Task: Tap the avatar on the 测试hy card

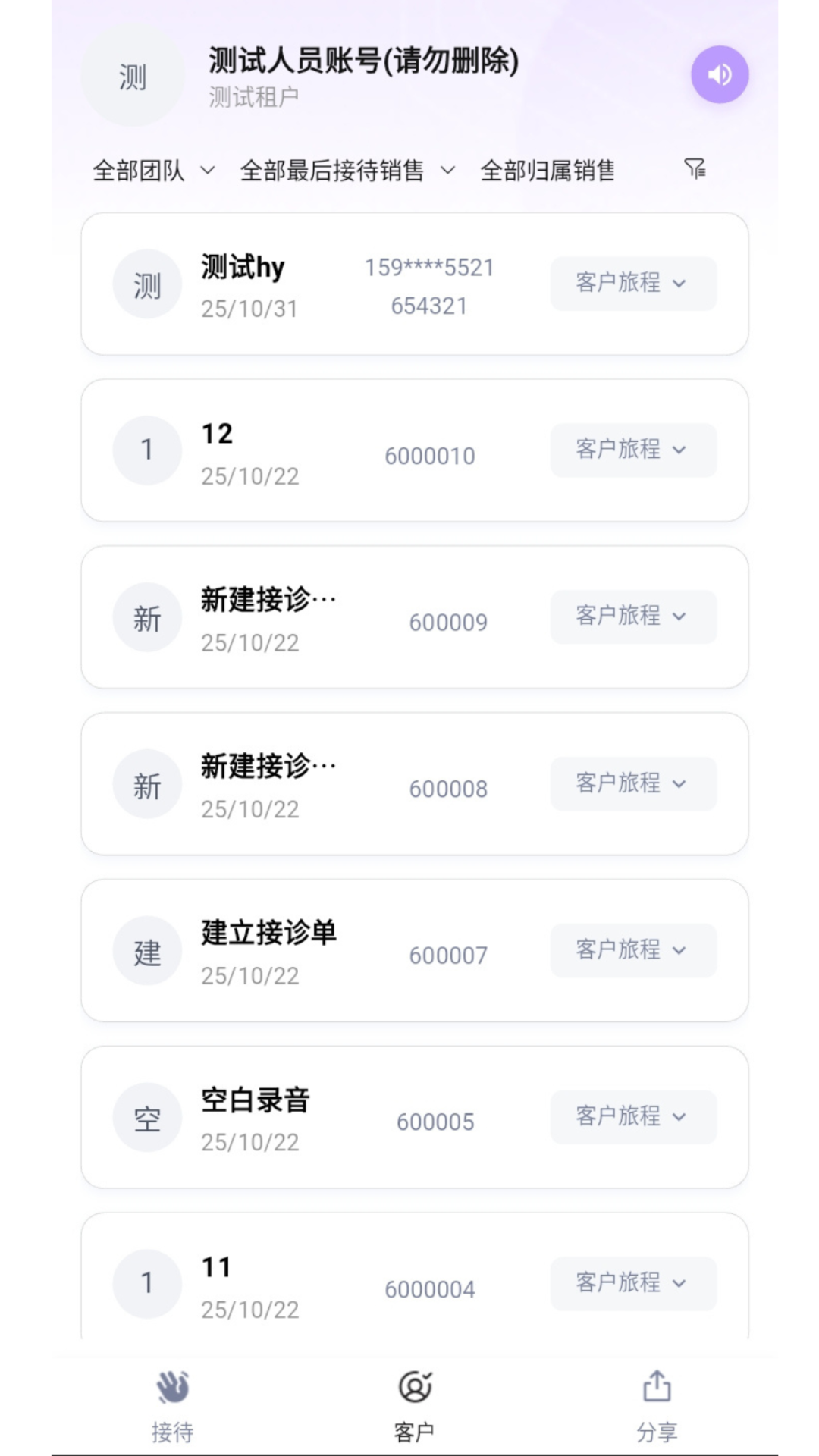Action: (x=147, y=284)
